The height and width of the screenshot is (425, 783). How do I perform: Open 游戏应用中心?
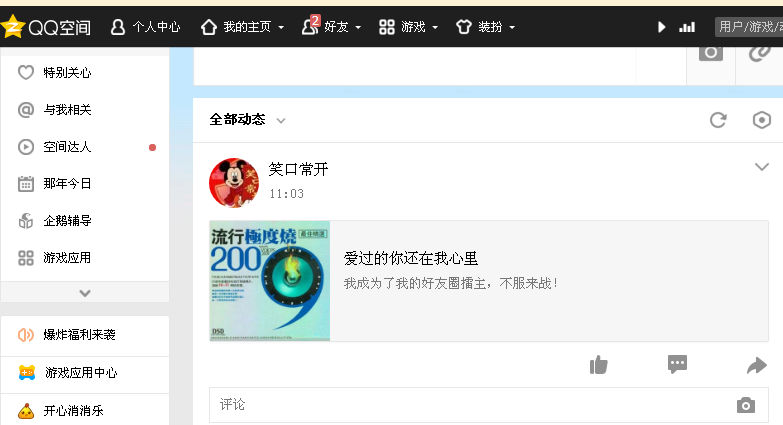point(80,373)
